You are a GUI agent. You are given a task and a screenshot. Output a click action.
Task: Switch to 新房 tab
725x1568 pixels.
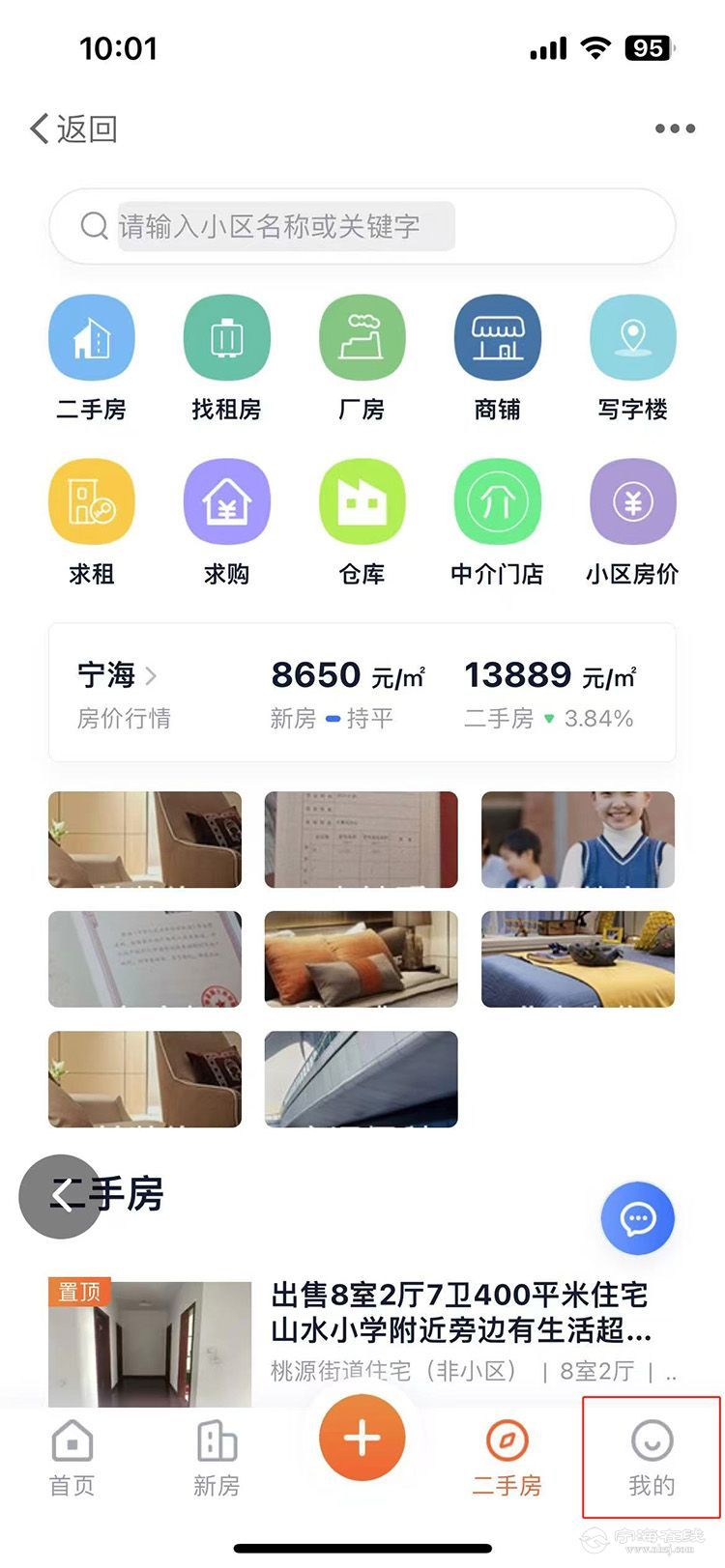[x=217, y=1459]
